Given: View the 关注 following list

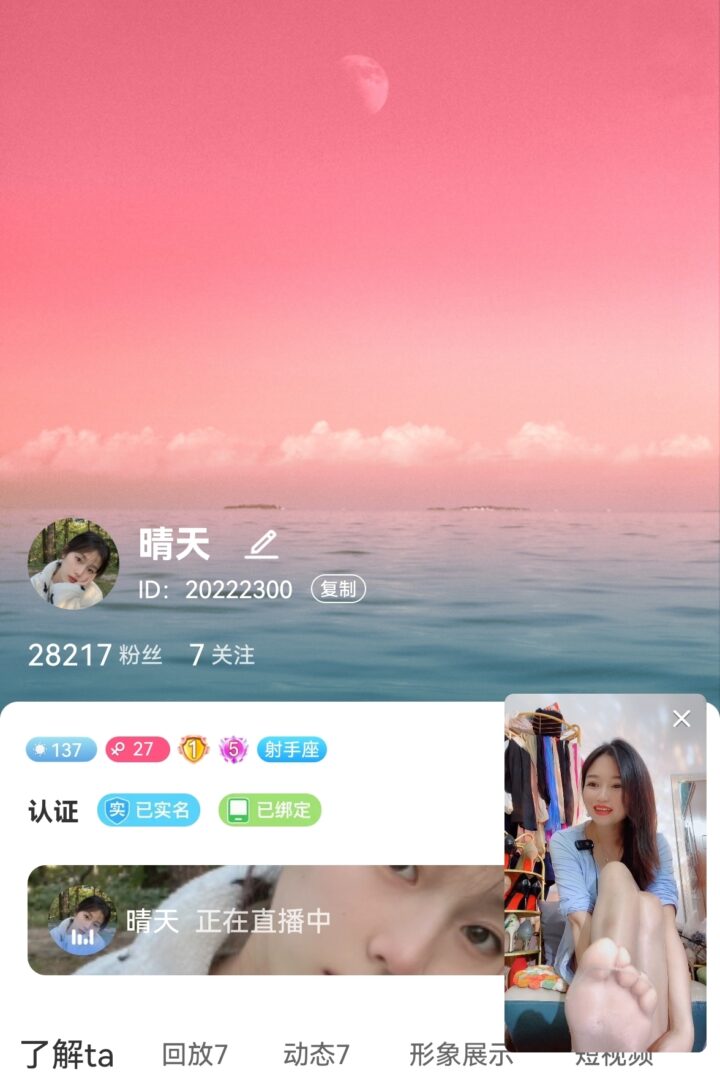Looking at the screenshot, I should pos(223,655).
